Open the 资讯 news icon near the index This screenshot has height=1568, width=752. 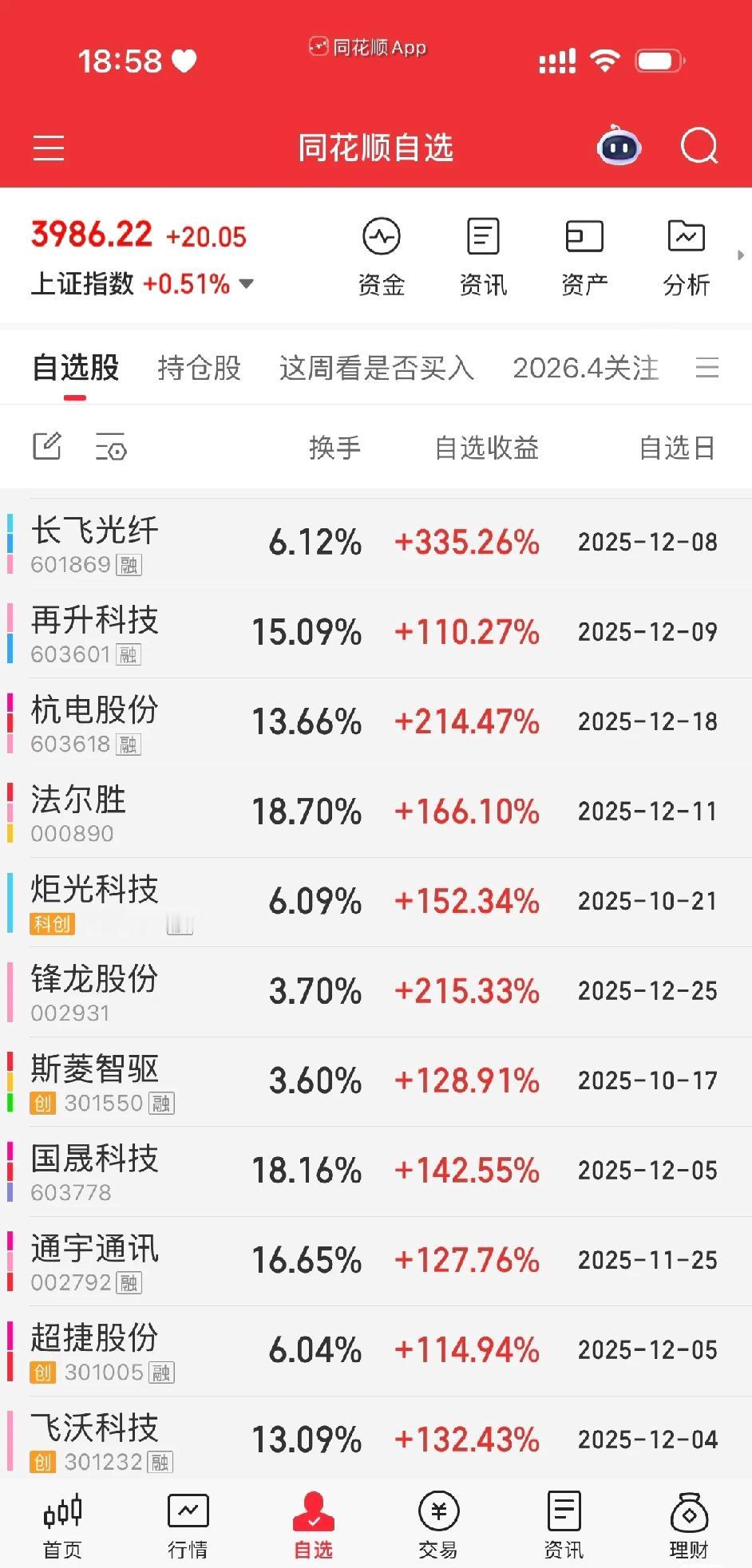(x=483, y=254)
